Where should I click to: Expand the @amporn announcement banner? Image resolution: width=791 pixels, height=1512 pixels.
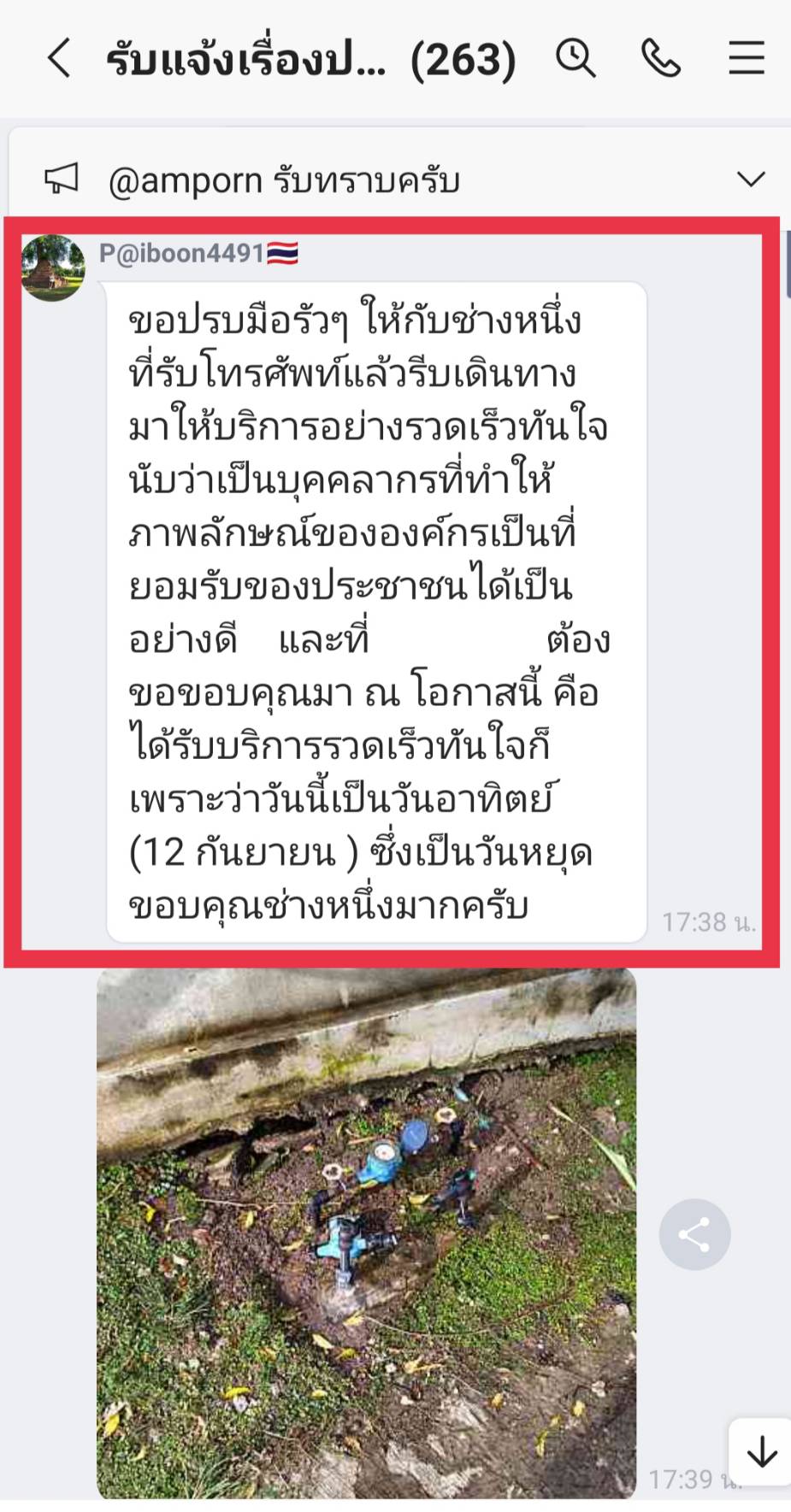pos(750,179)
